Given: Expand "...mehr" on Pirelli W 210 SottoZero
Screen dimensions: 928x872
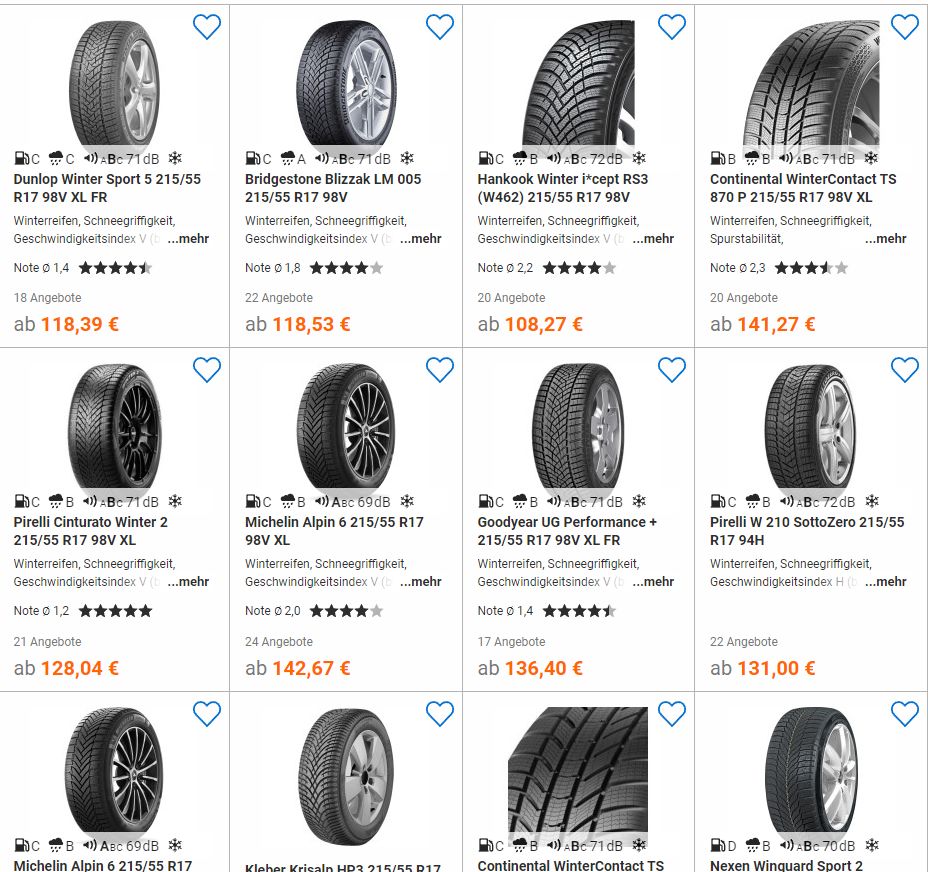Looking at the screenshot, I should 885,582.
